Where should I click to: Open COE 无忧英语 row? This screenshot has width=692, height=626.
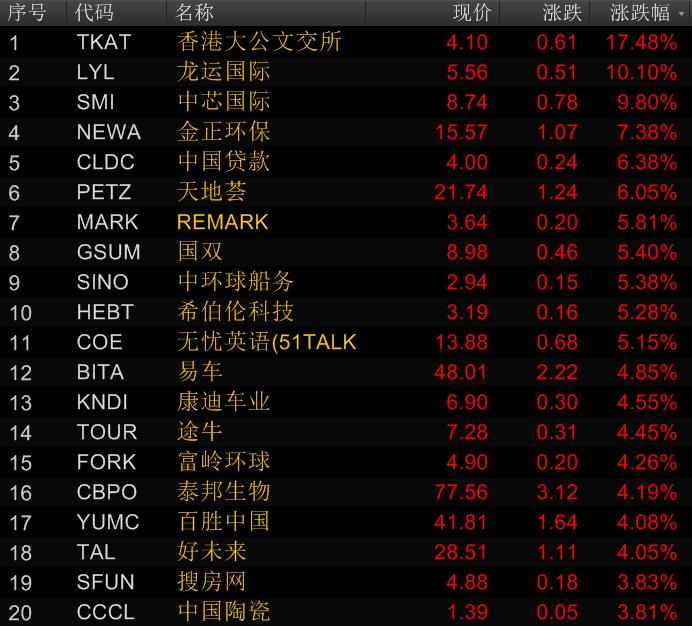click(346, 343)
